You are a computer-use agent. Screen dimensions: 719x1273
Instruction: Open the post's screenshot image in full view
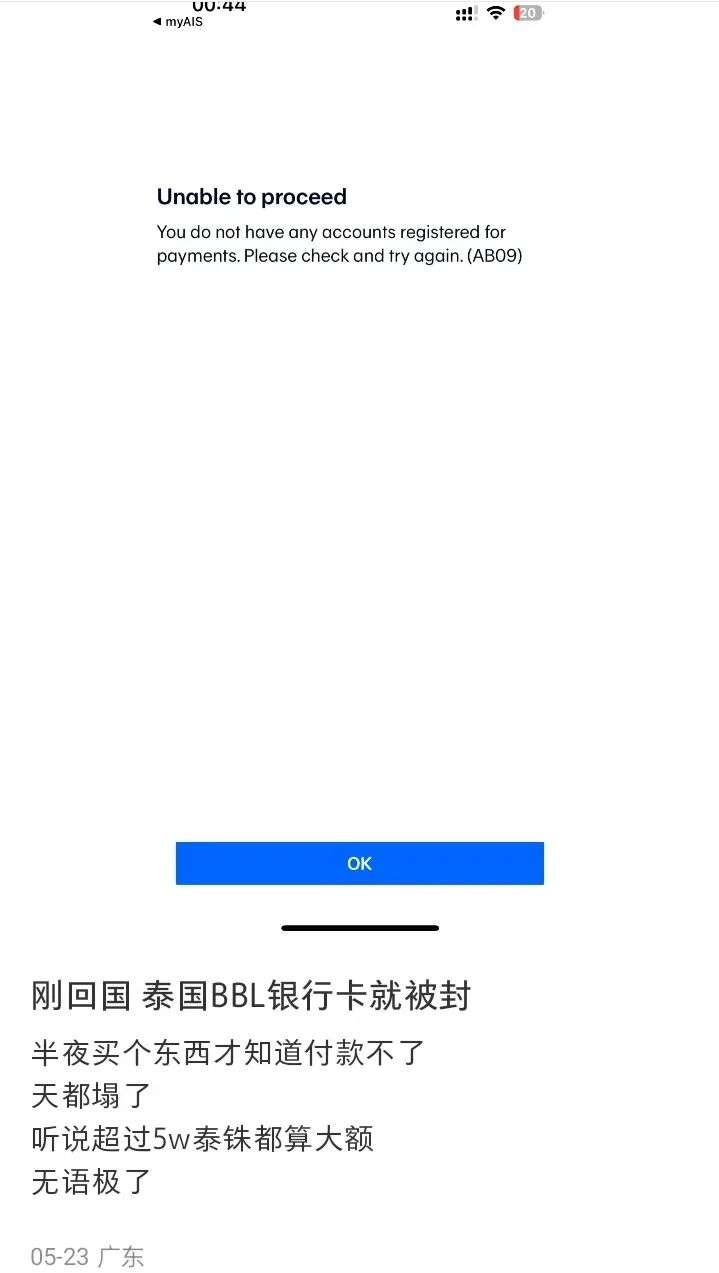click(x=359, y=475)
